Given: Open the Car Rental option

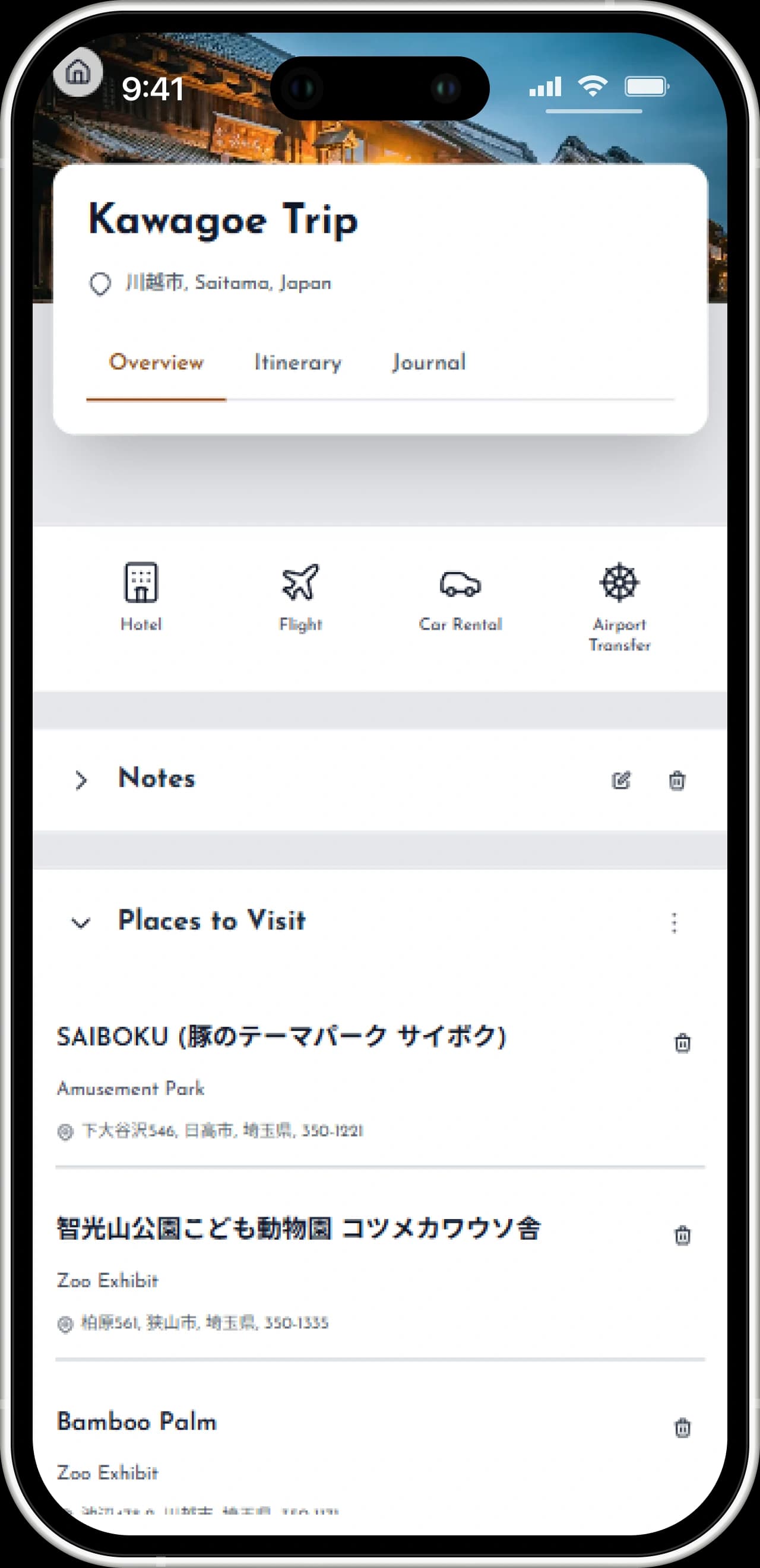Looking at the screenshot, I should (460, 597).
